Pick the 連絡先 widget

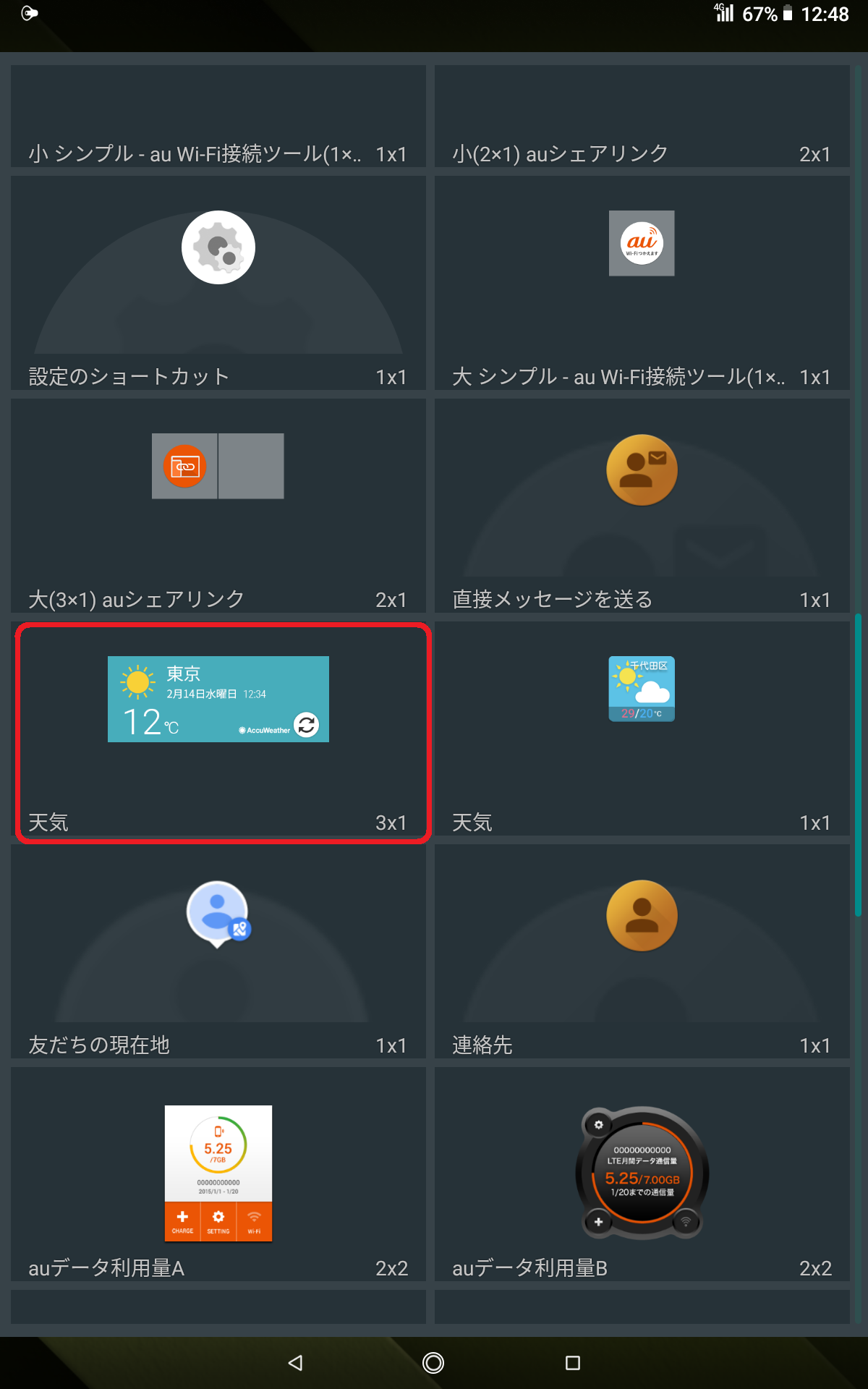642,952
